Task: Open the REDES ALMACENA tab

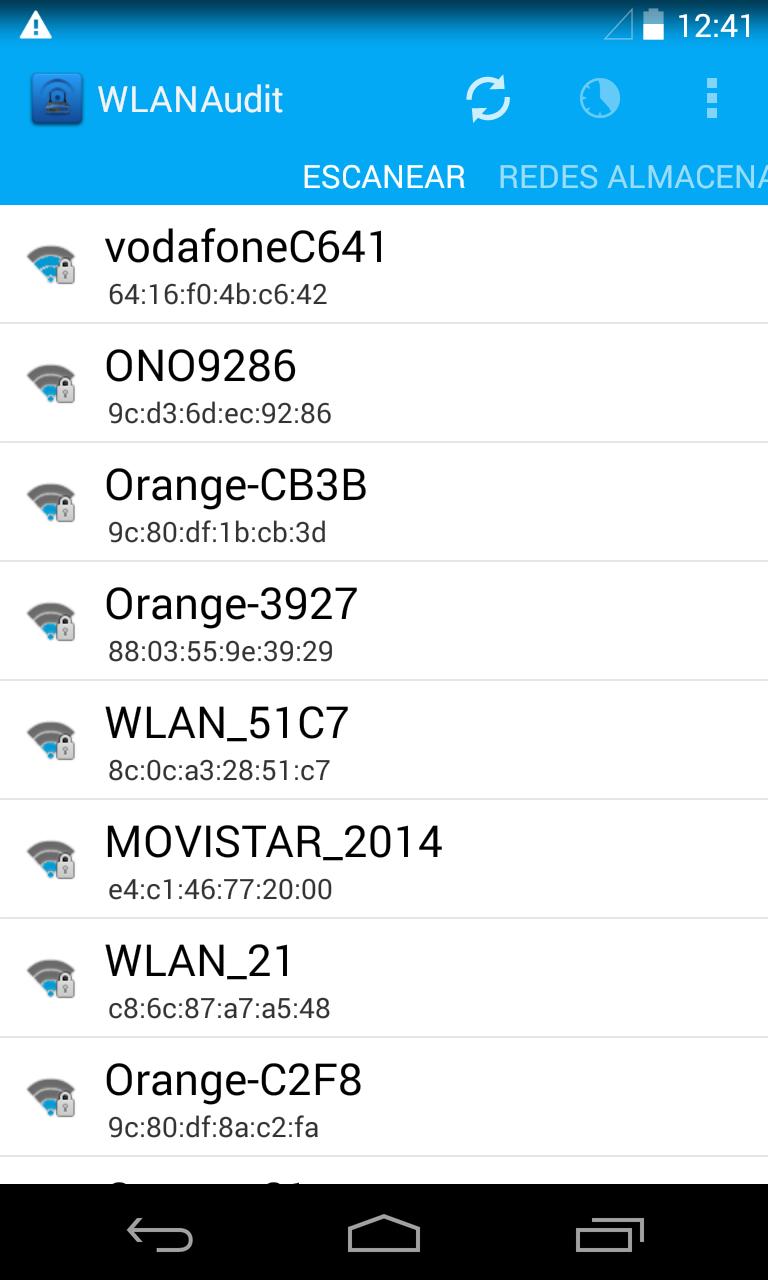Action: click(632, 176)
